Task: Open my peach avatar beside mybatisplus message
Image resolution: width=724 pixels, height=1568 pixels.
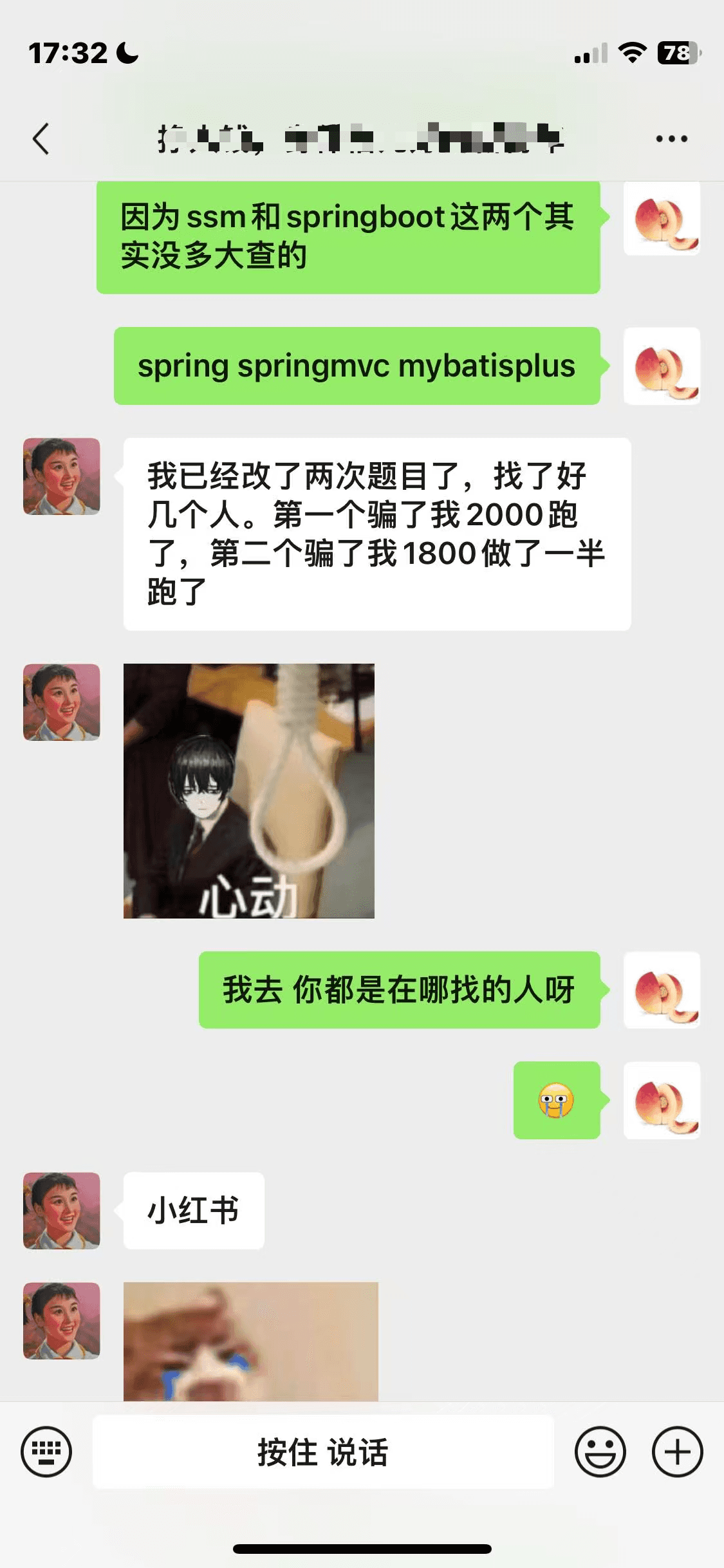Action: pyautogui.click(x=662, y=366)
